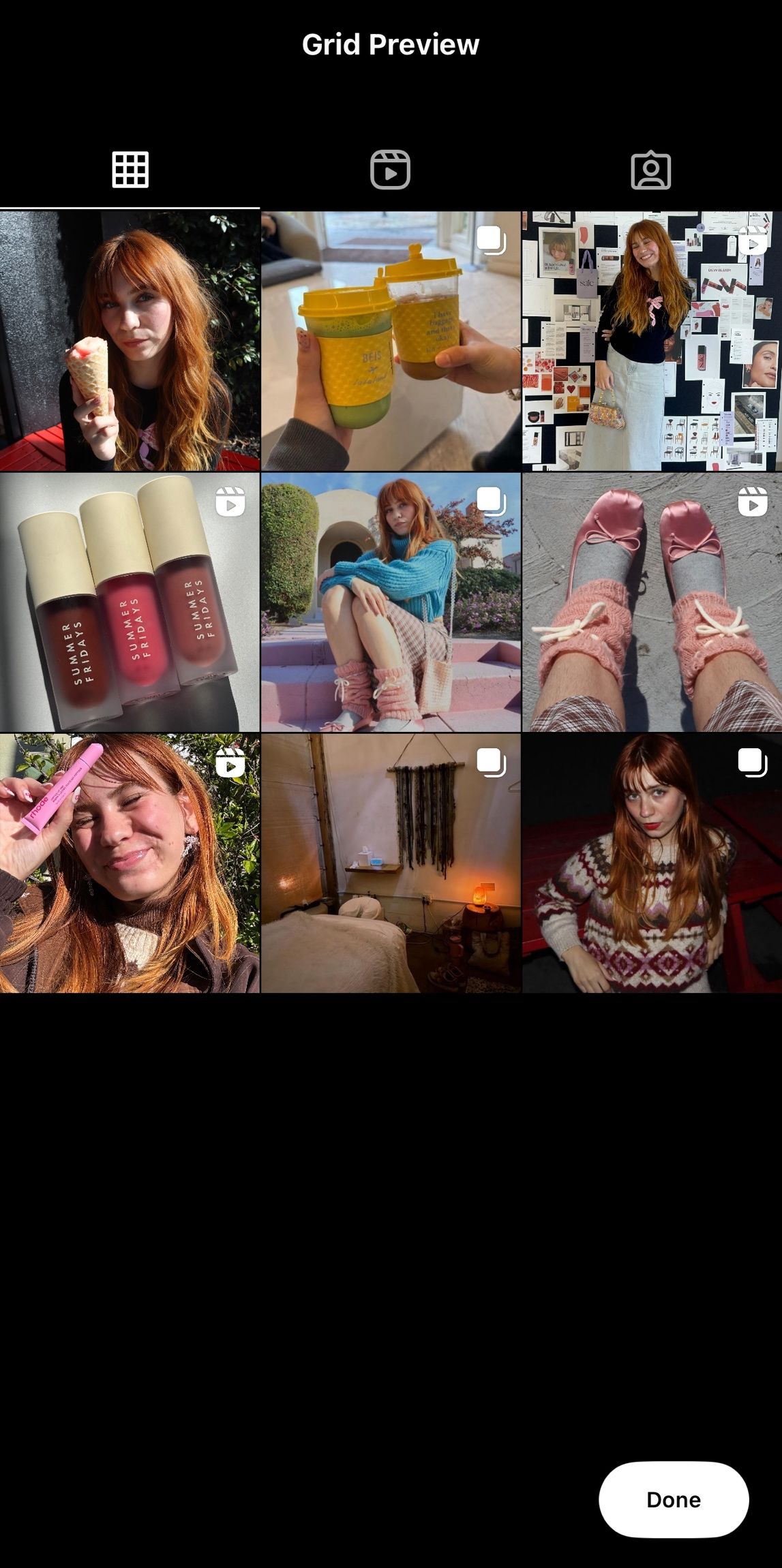Open the yellow drink cups post

(x=391, y=341)
